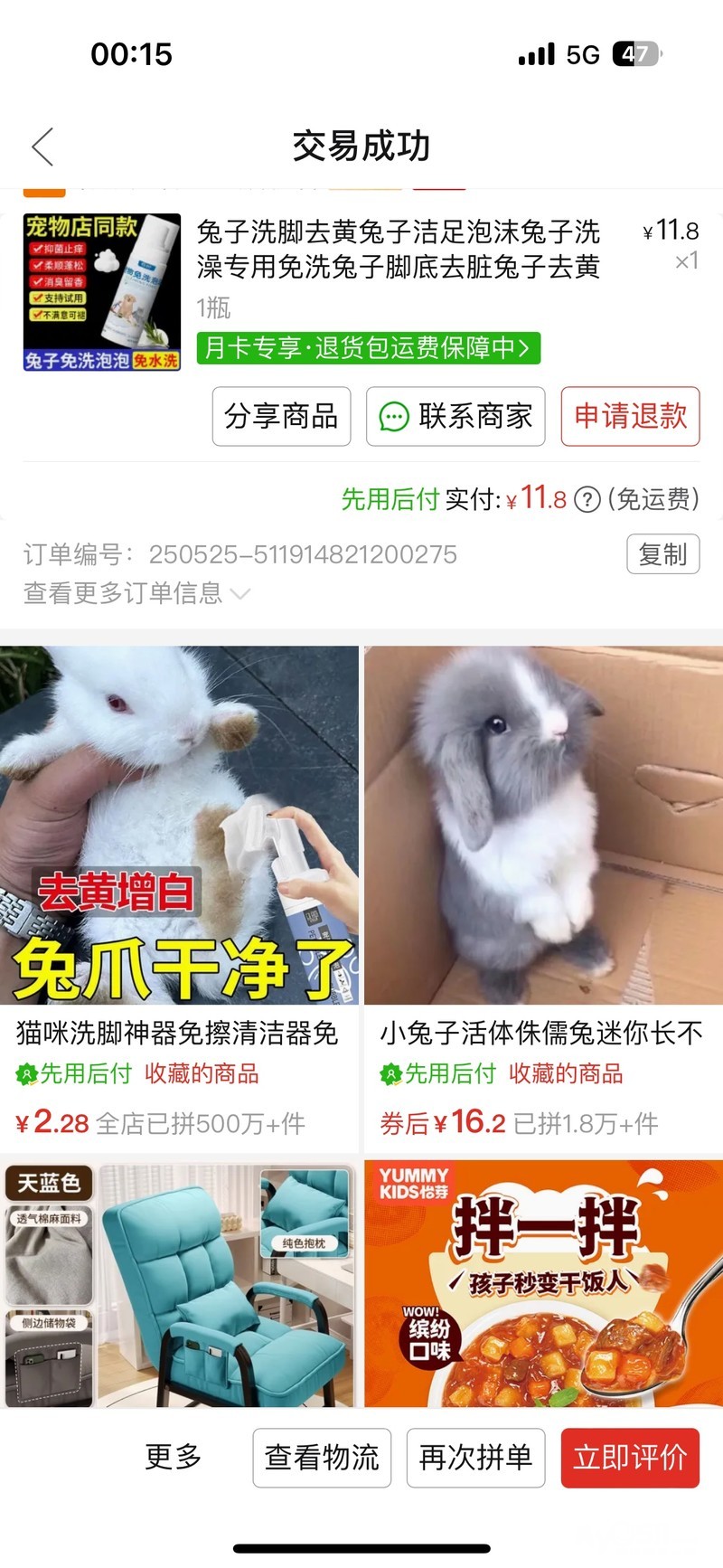Write a review via 立即评价

coord(630,1458)
